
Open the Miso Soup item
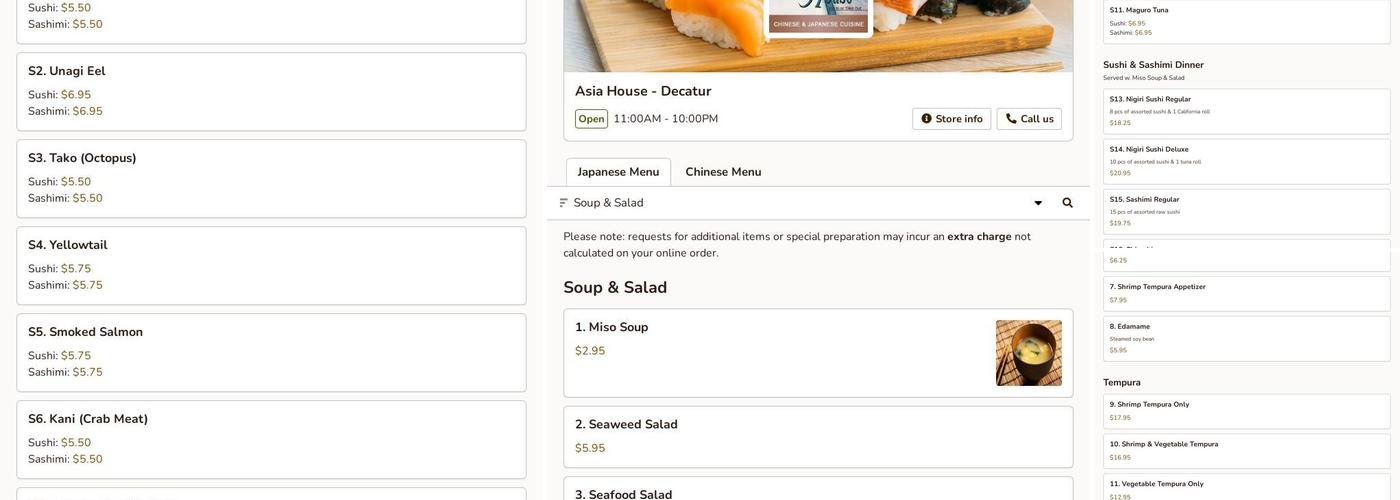[x=818, y=353]
